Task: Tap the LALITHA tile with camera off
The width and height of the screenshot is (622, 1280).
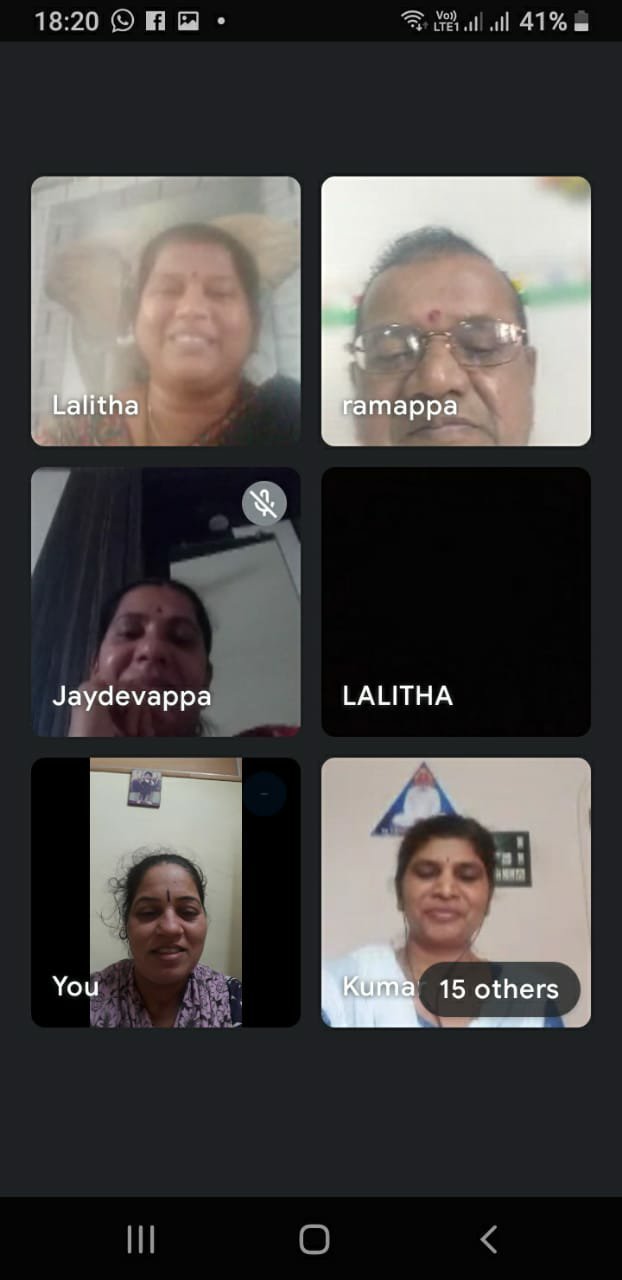Action: (455, 601)
